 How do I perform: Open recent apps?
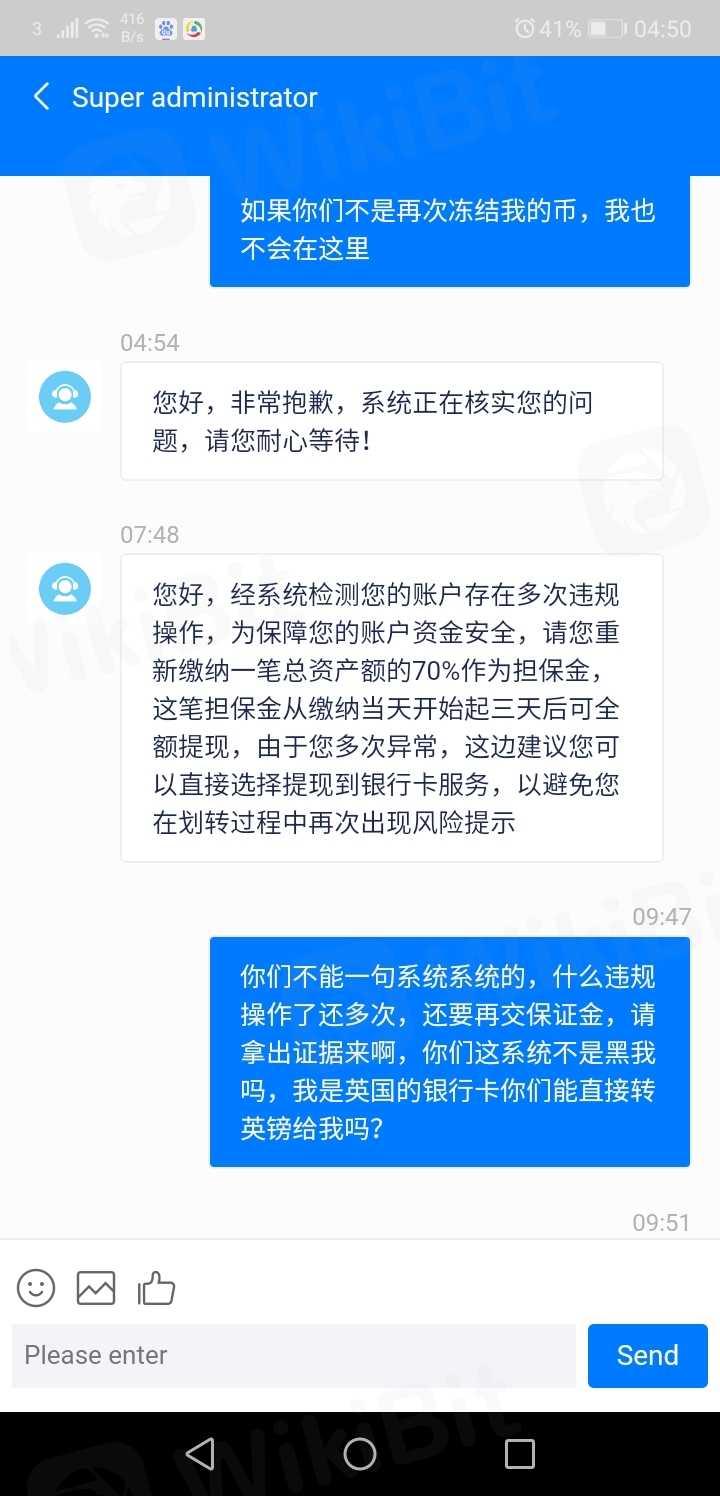(519, 1453)
